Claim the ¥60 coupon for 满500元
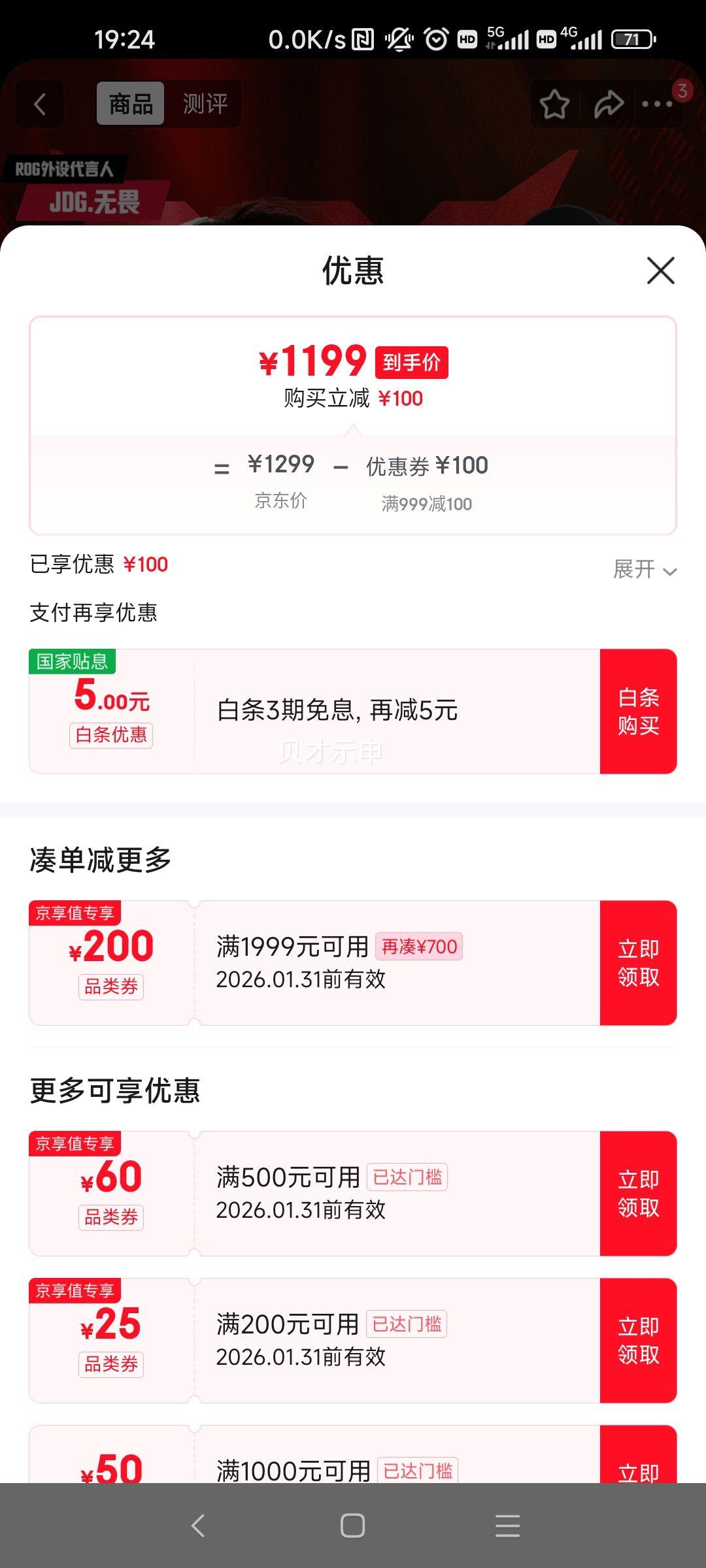Screen dimensions: 706x1568 pos(638,1194)
